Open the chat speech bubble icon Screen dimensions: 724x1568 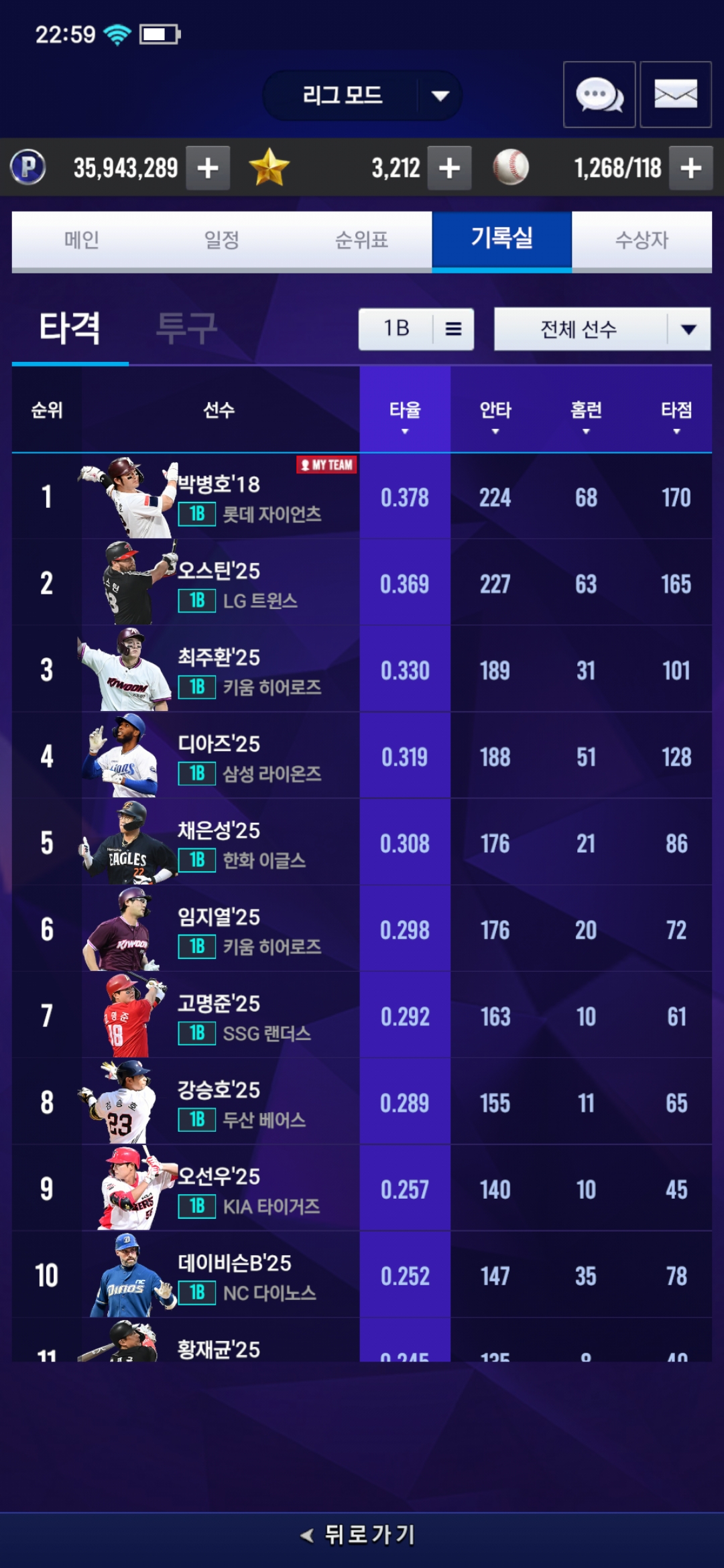(599, 94)
